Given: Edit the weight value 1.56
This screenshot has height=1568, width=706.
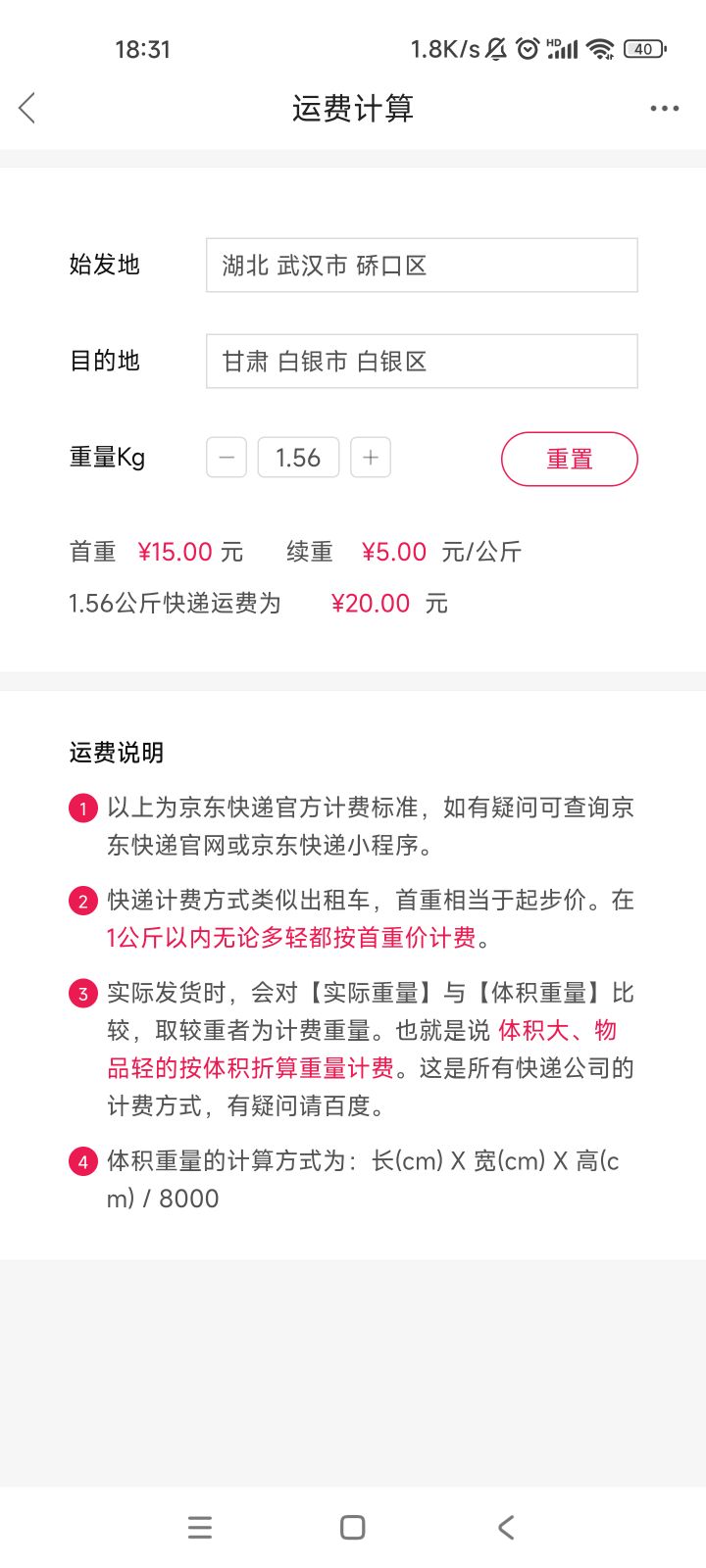Looking at the screenshot, I should [298, 458].
